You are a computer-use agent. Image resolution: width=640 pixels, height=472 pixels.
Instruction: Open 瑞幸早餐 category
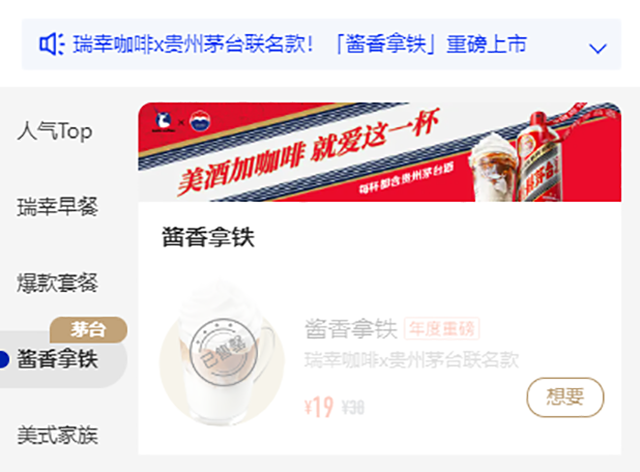coord(57,207)
